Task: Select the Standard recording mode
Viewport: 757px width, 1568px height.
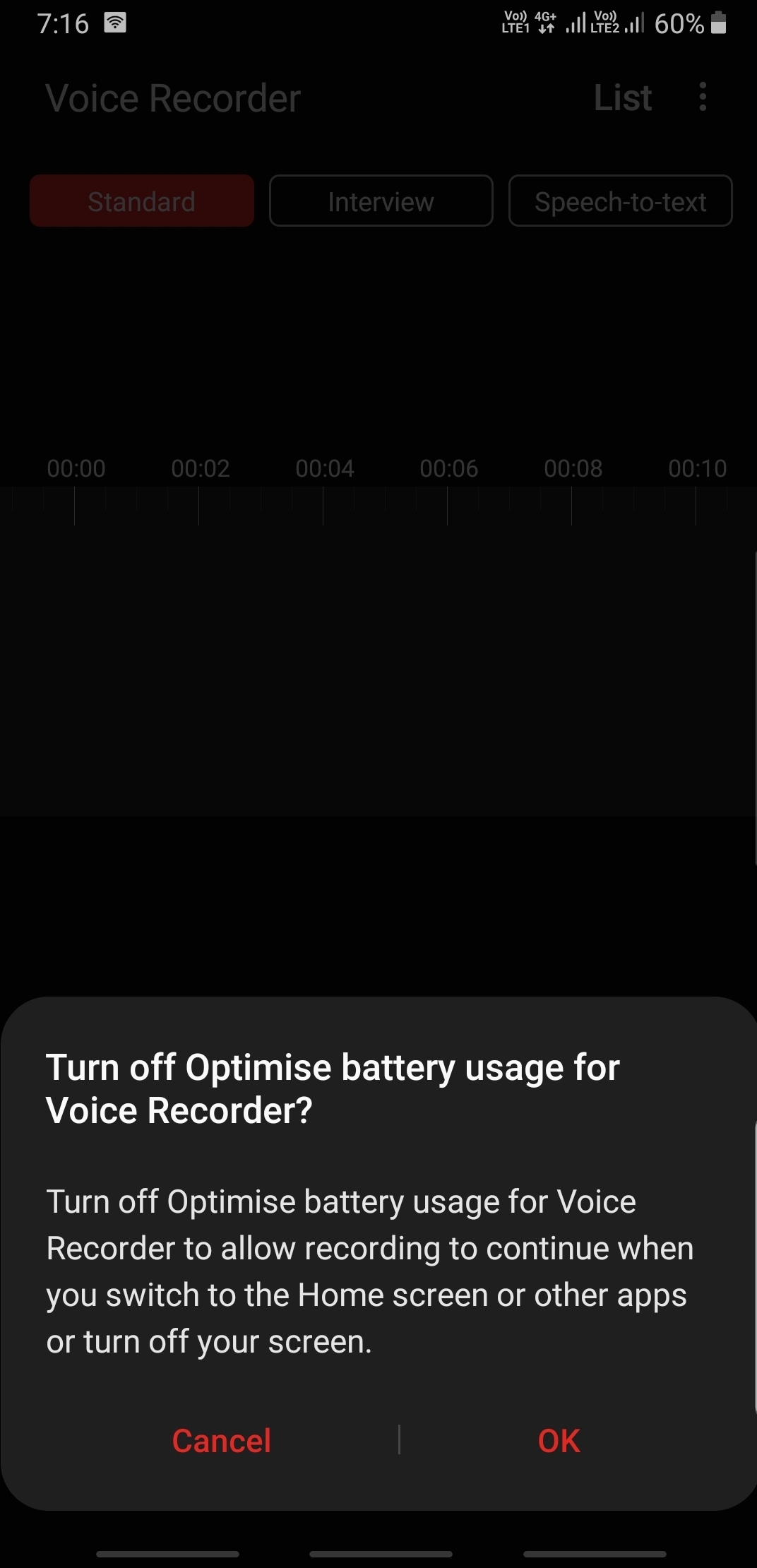Action: (142, 201)
